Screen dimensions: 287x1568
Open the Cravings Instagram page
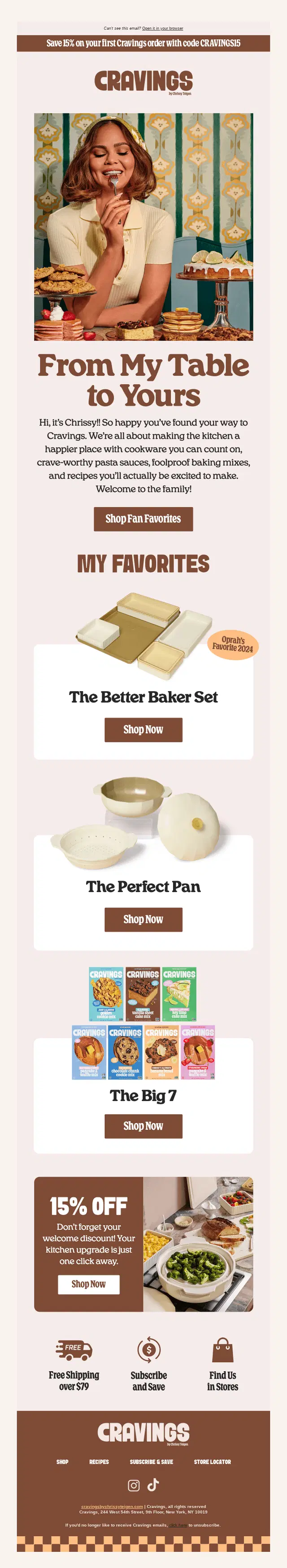(x=134, y=1485)
